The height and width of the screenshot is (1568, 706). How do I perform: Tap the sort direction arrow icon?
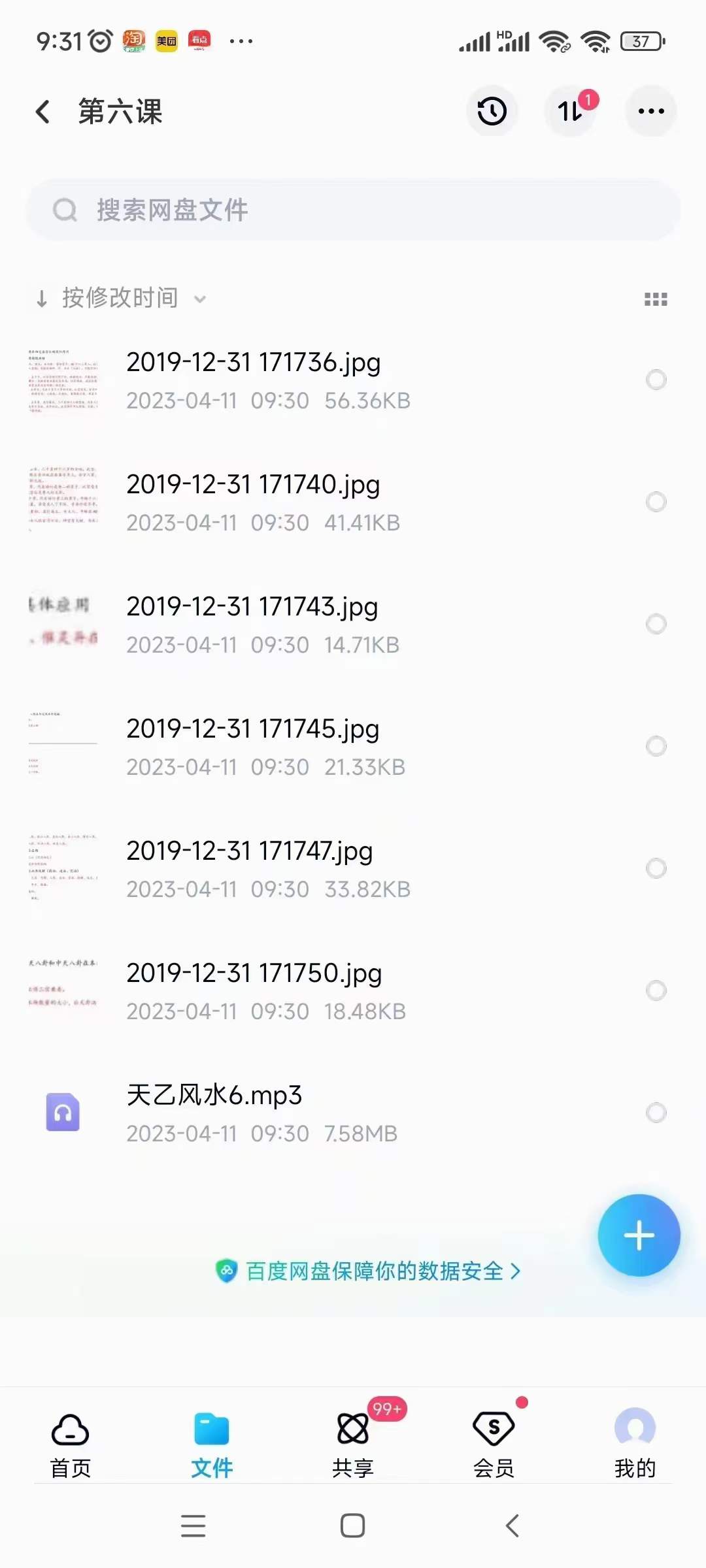[41, 298]
